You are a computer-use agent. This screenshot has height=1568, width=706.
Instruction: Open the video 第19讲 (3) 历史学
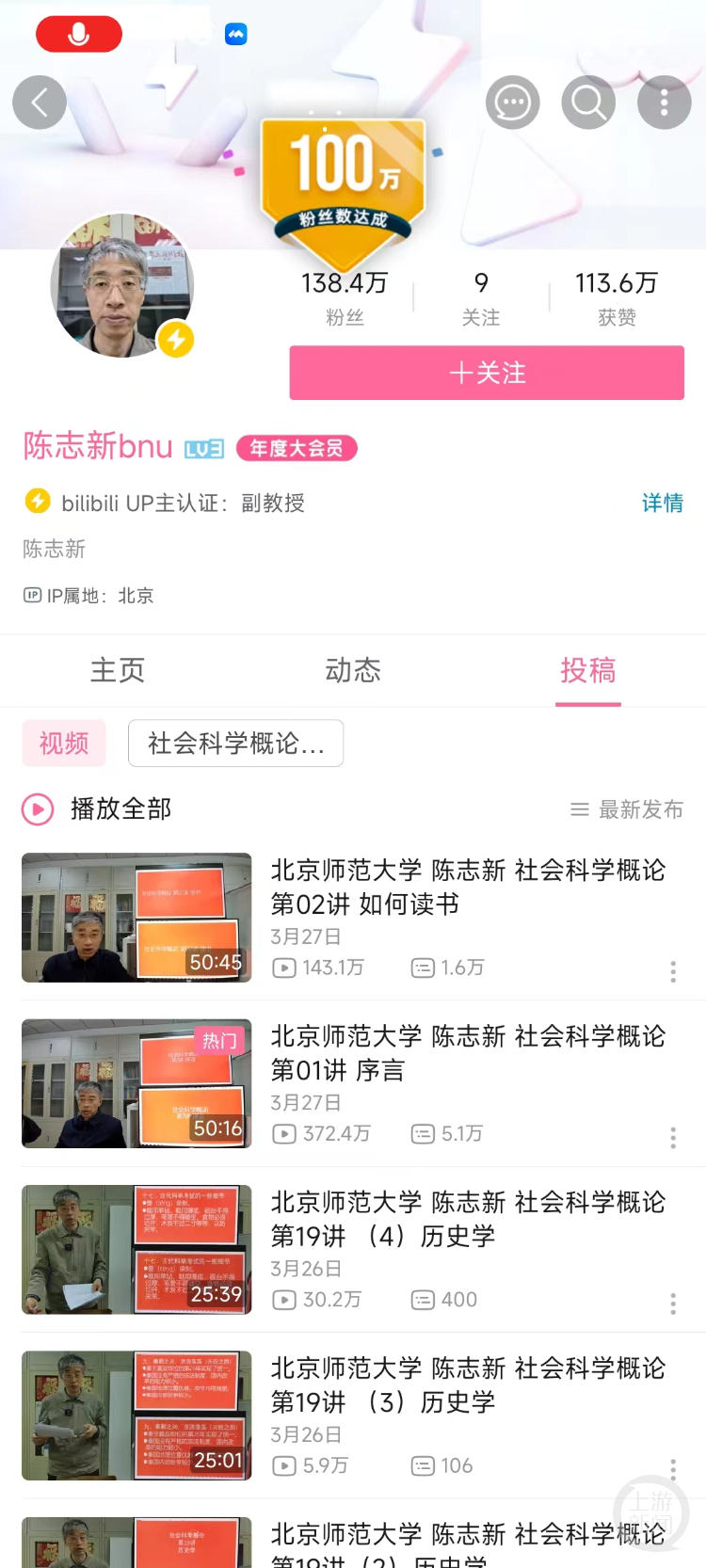pos(467,1384)
